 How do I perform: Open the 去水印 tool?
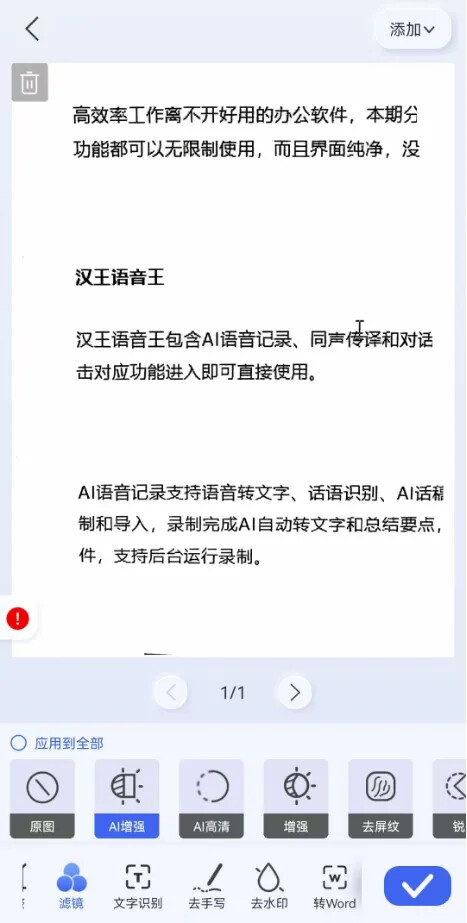click(x=269, y=886)
